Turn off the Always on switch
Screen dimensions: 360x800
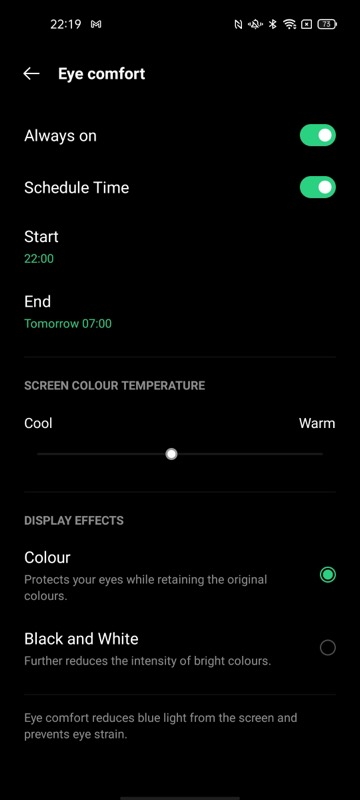317,136
